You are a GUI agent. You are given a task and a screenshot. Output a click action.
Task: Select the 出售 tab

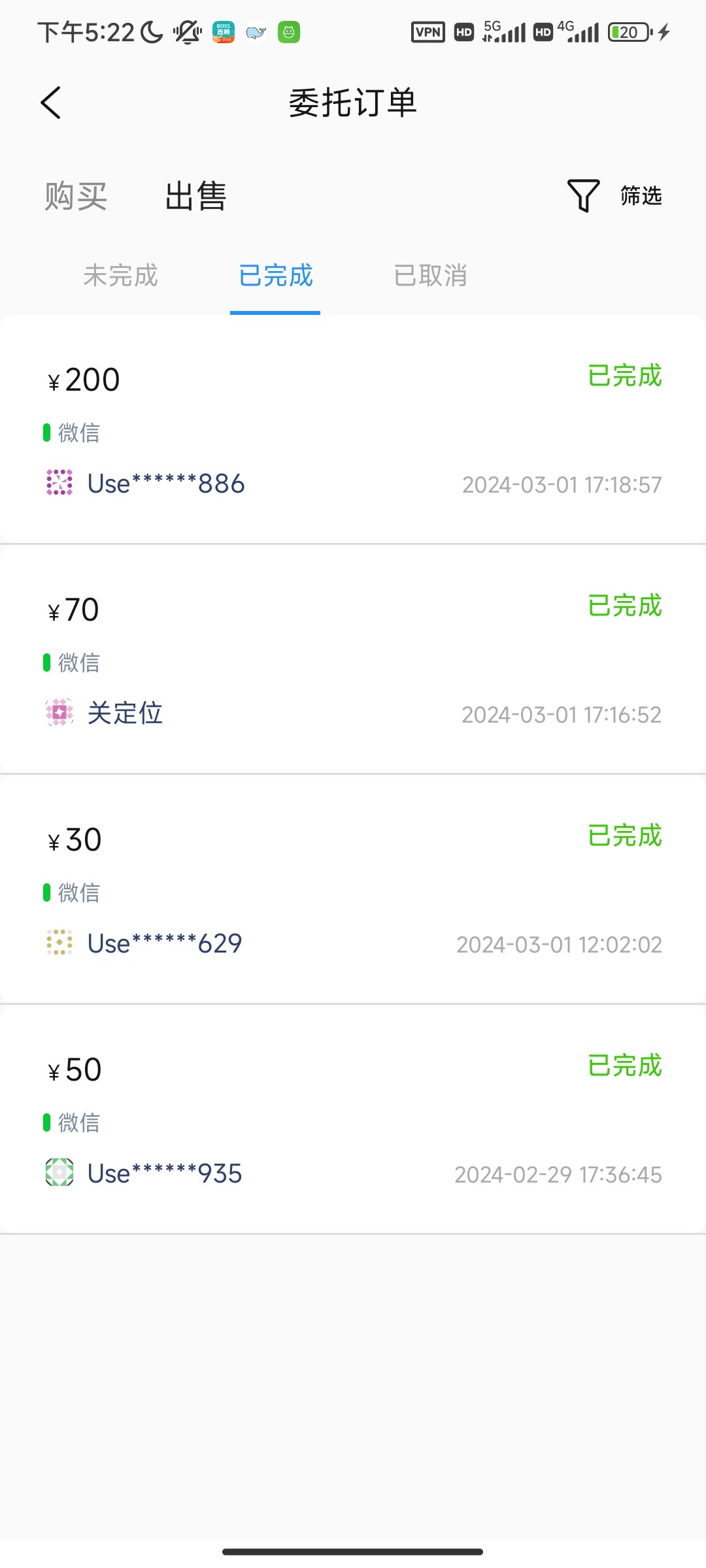pos(195,196)
